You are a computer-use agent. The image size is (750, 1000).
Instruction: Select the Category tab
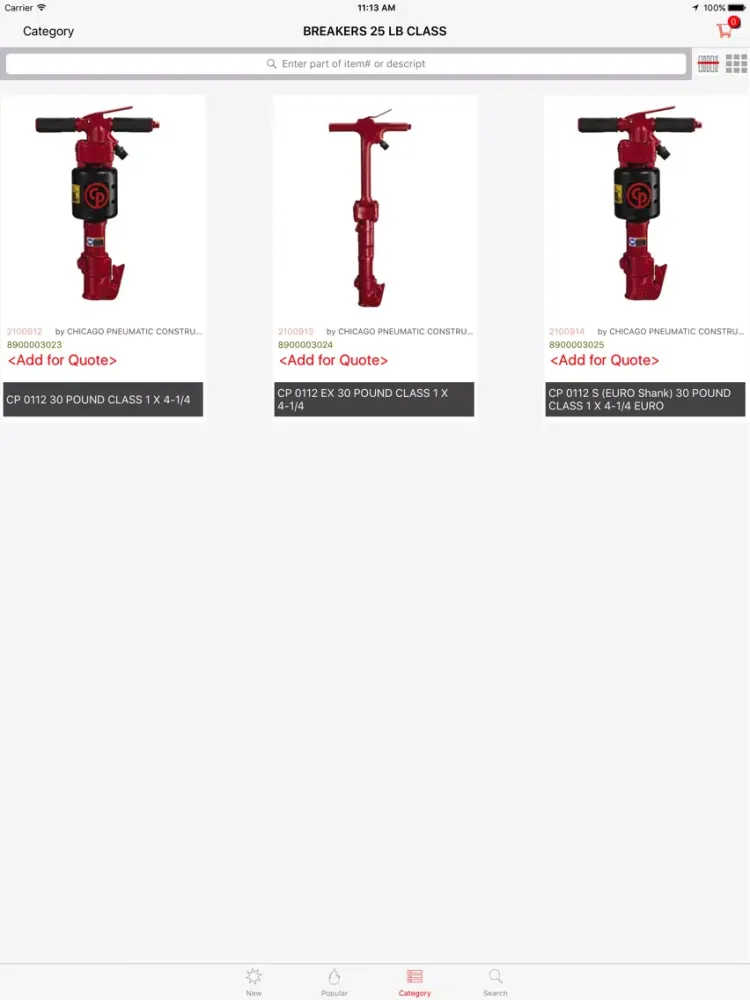pos(414,981)
